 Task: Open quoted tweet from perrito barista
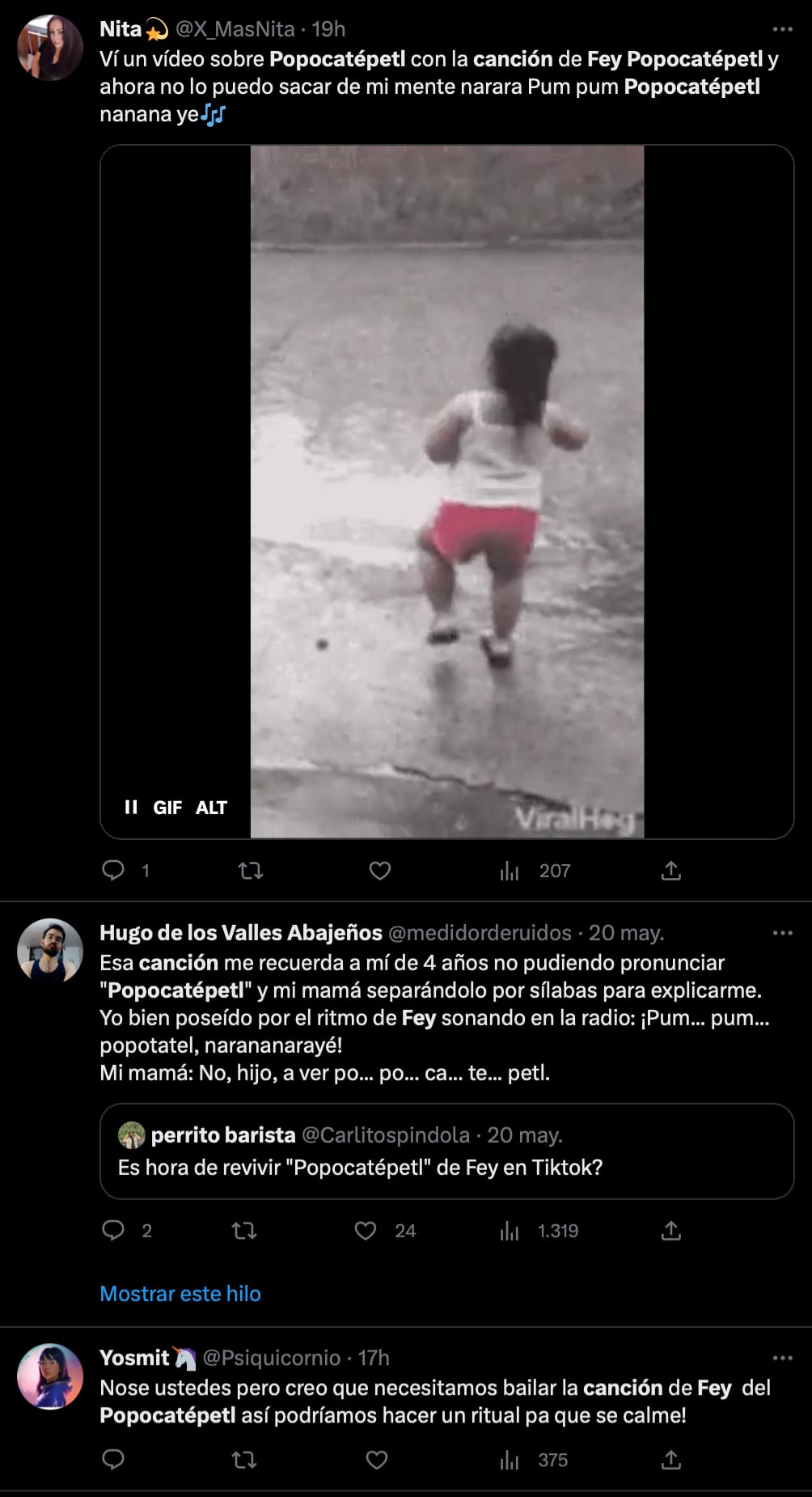tap(446, 1151)
